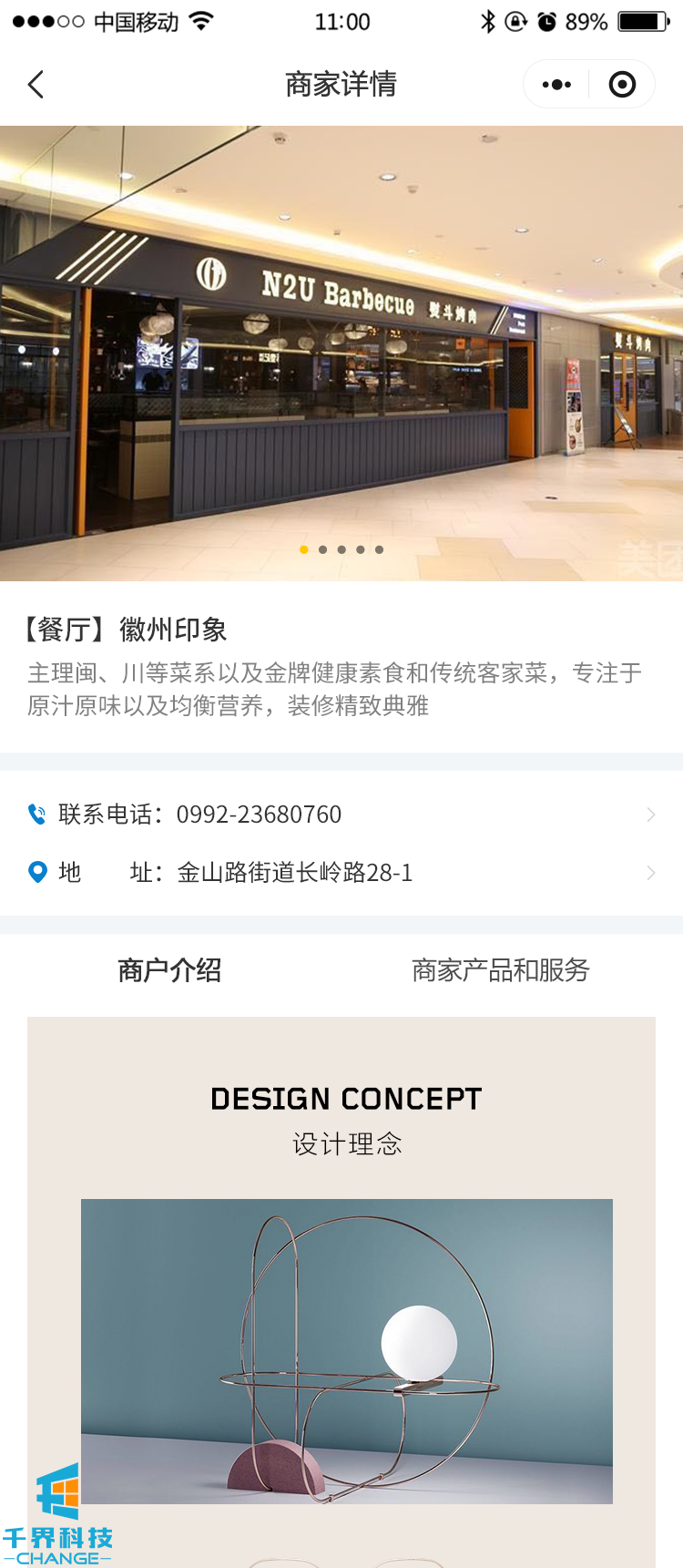Open the mini program three-dot menu
Image resolution: width=683 pixels, height=1568 pixels.
point(556,85)
